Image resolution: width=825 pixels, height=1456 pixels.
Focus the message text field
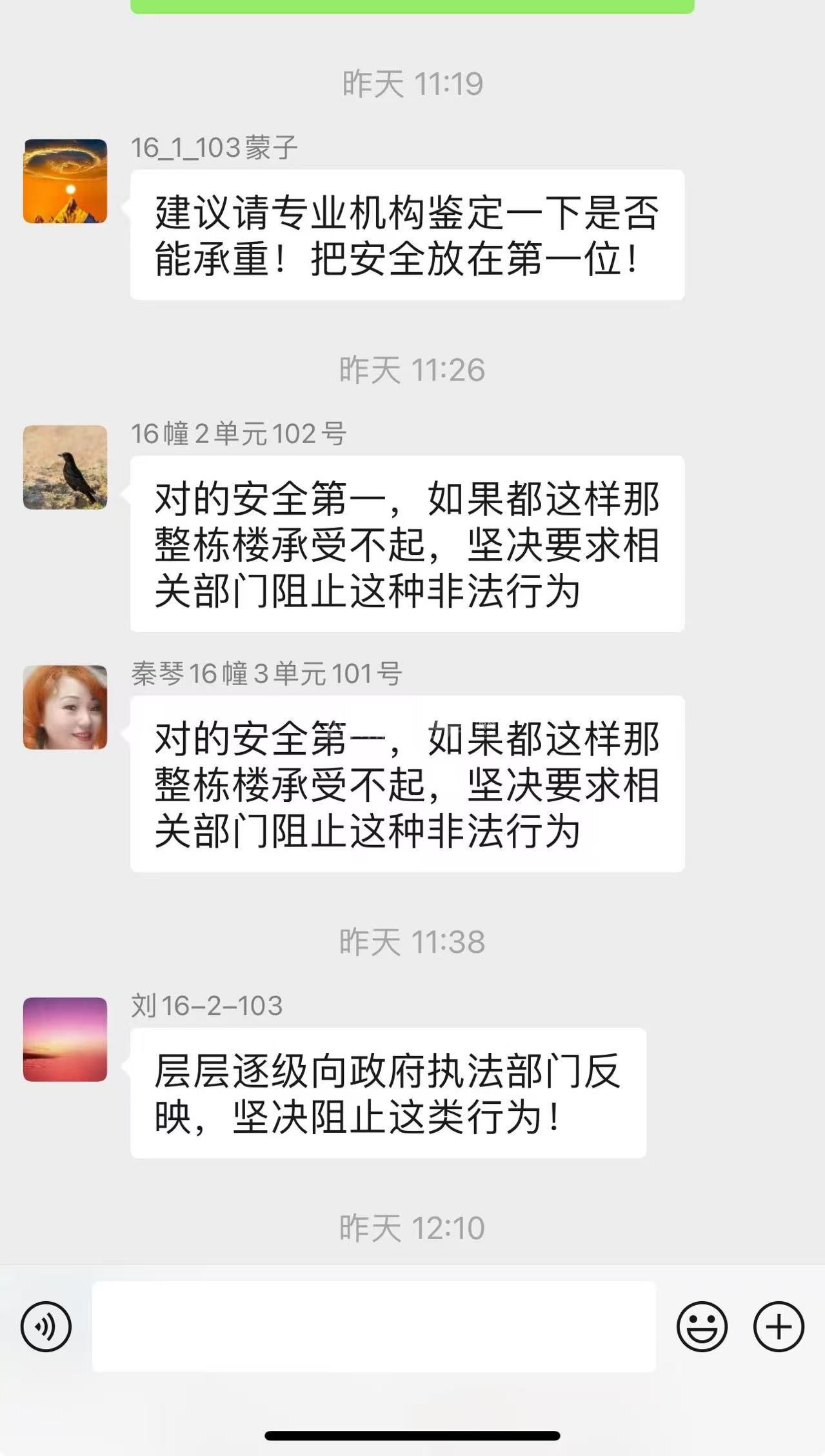373,1326
